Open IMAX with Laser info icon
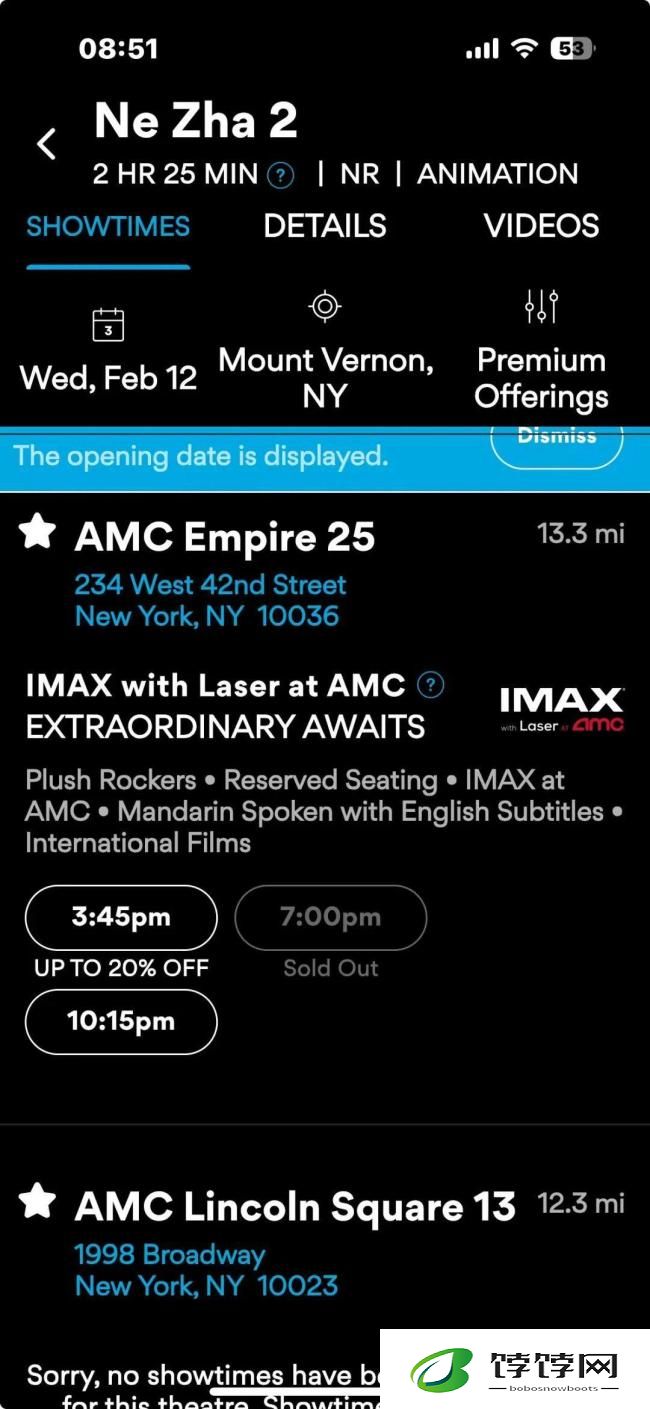650x1409 pixels. point(430,685)
